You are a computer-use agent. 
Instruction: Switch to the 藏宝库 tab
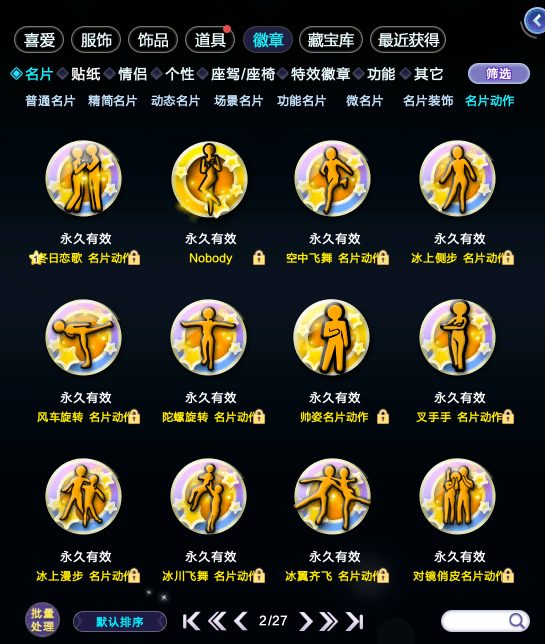[331, 40]
